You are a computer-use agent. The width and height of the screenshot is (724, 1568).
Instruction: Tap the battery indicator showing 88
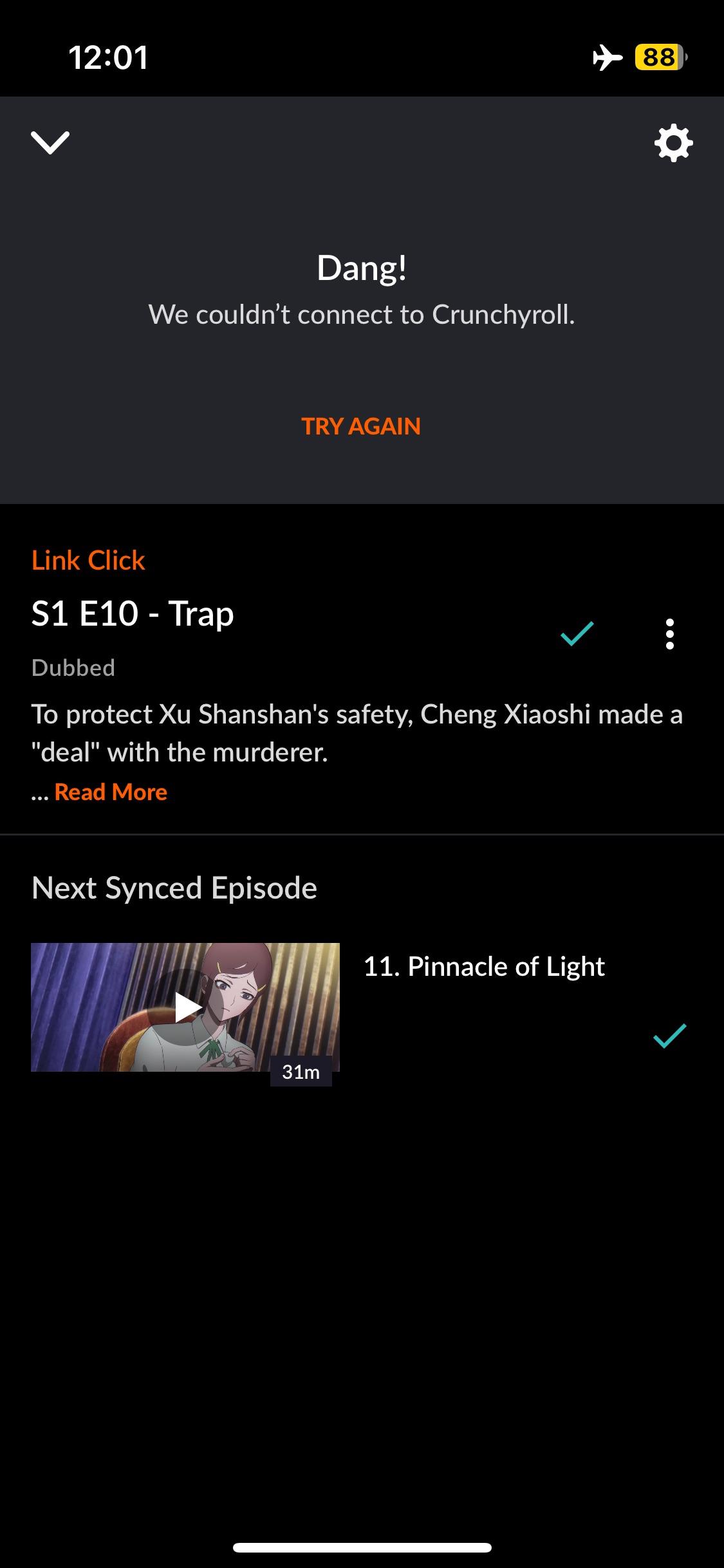coord(656,58)
